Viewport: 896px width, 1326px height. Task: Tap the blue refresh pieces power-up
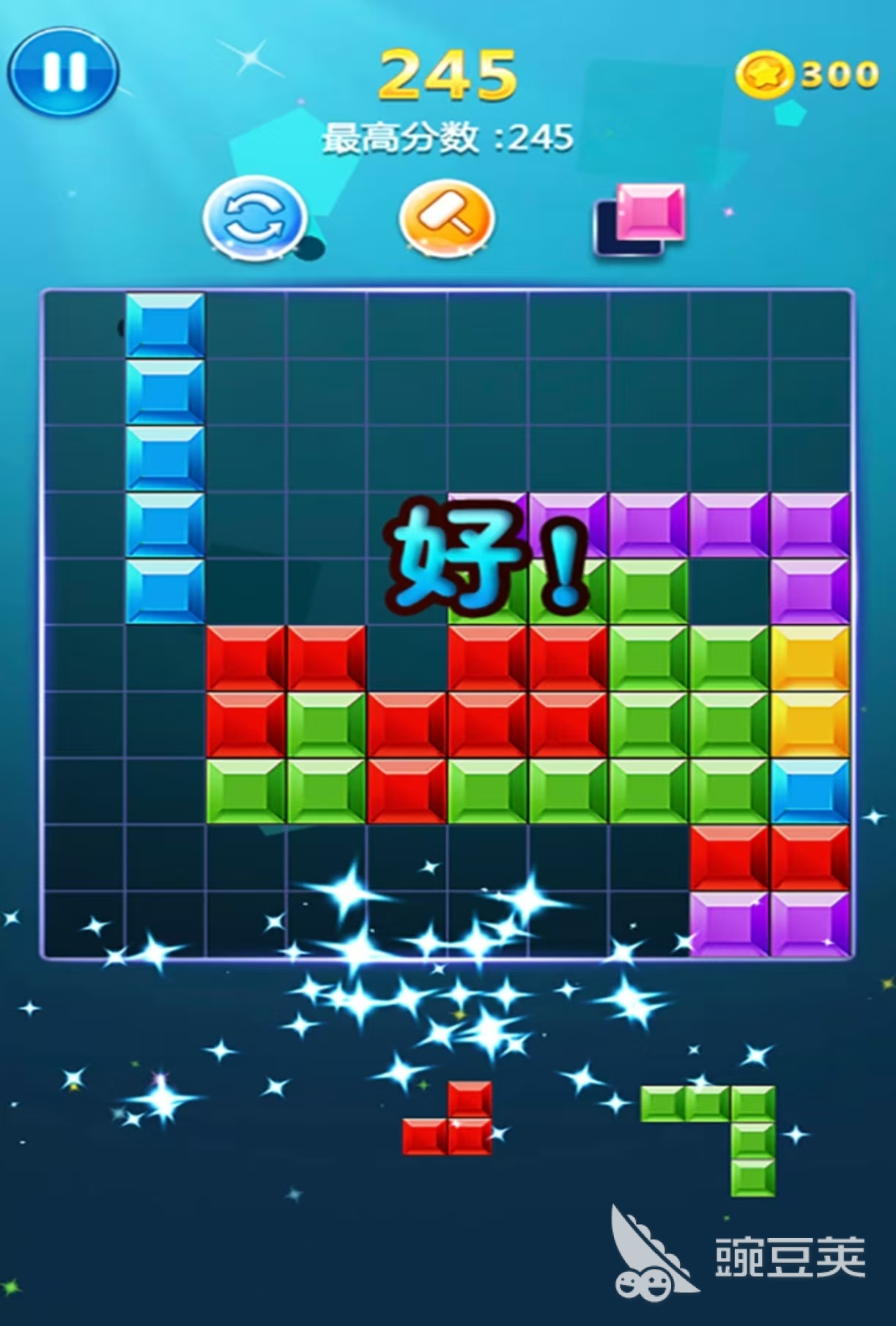tap(253, 218)
